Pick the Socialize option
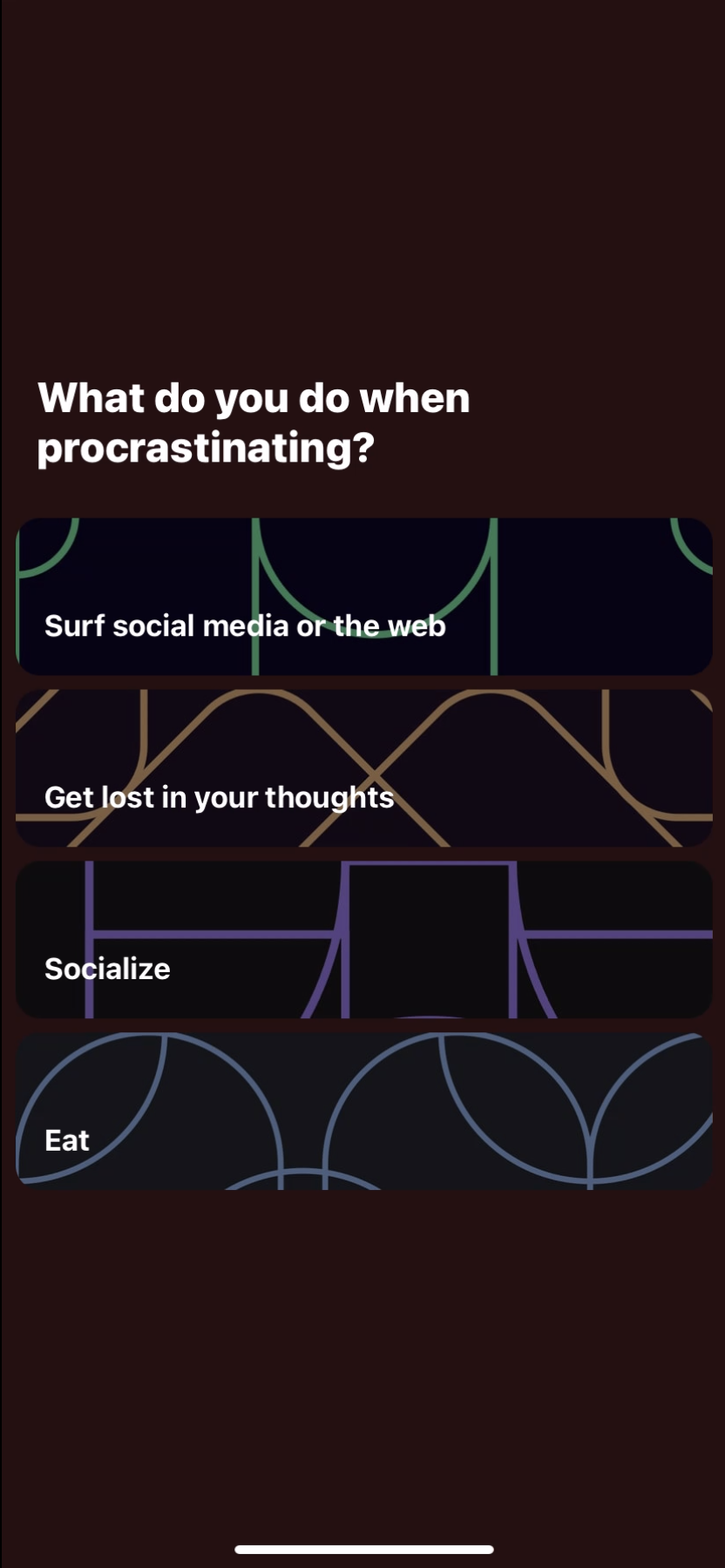 (x=364, y=940)
